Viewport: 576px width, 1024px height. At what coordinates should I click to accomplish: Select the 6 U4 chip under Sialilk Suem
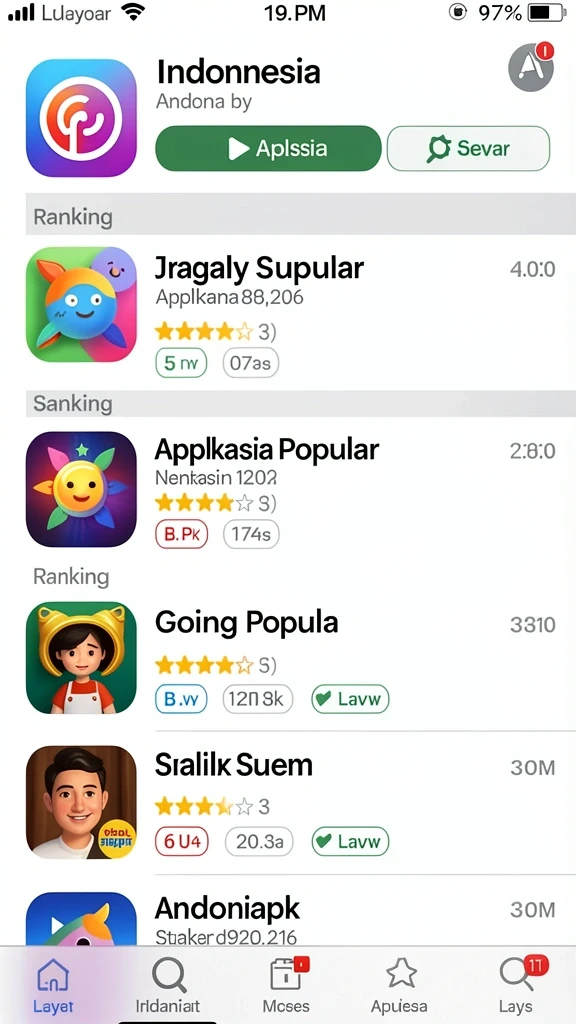[x=182, y=841]
